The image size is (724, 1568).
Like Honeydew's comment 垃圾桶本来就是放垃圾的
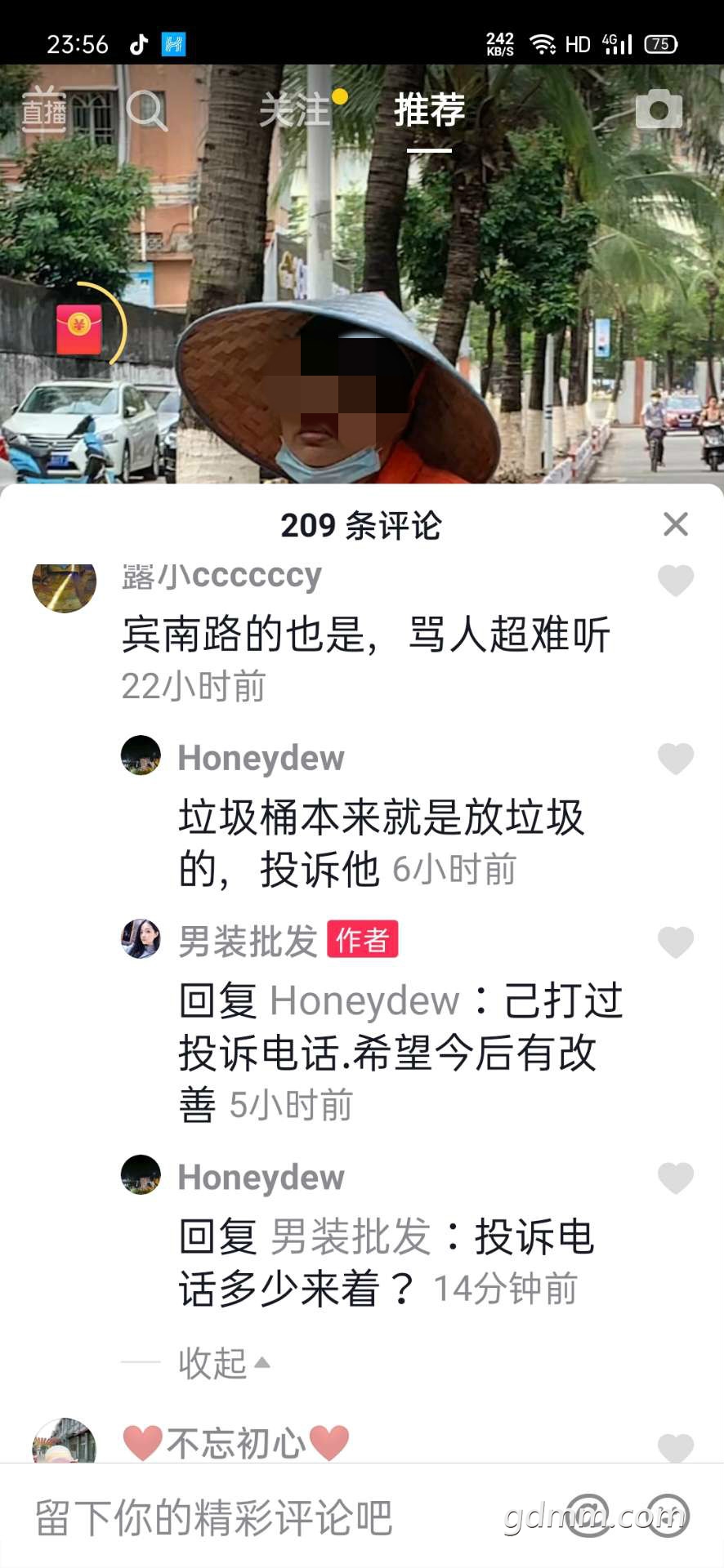click(676, 759)
